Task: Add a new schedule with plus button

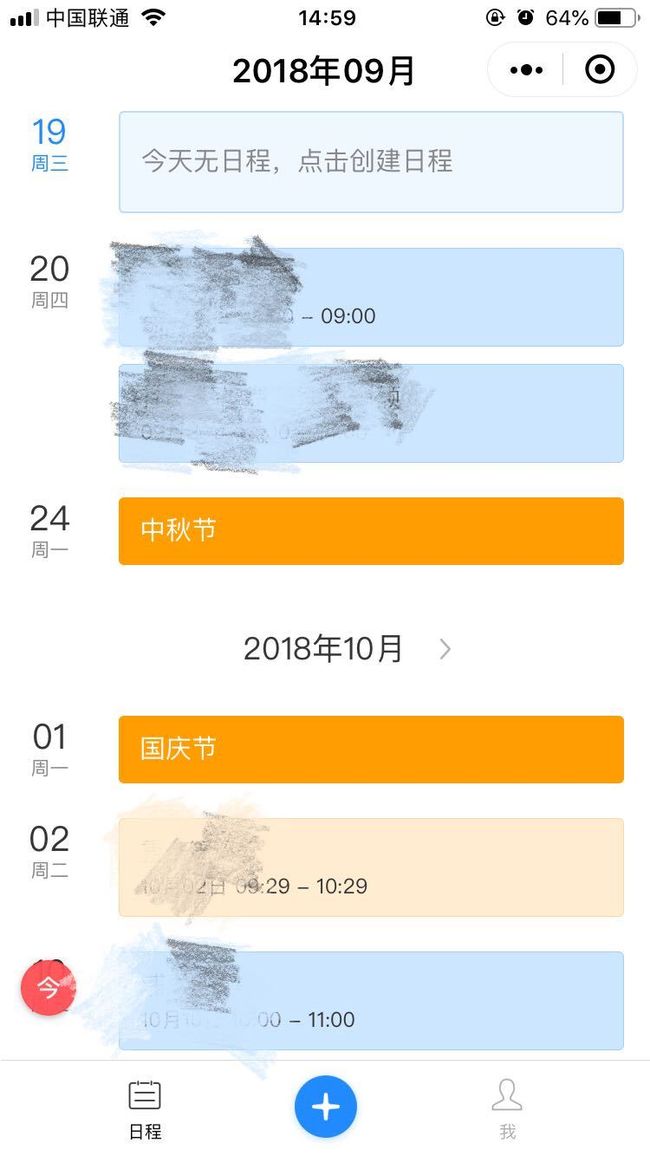Action: click(x=326, y=1107)
